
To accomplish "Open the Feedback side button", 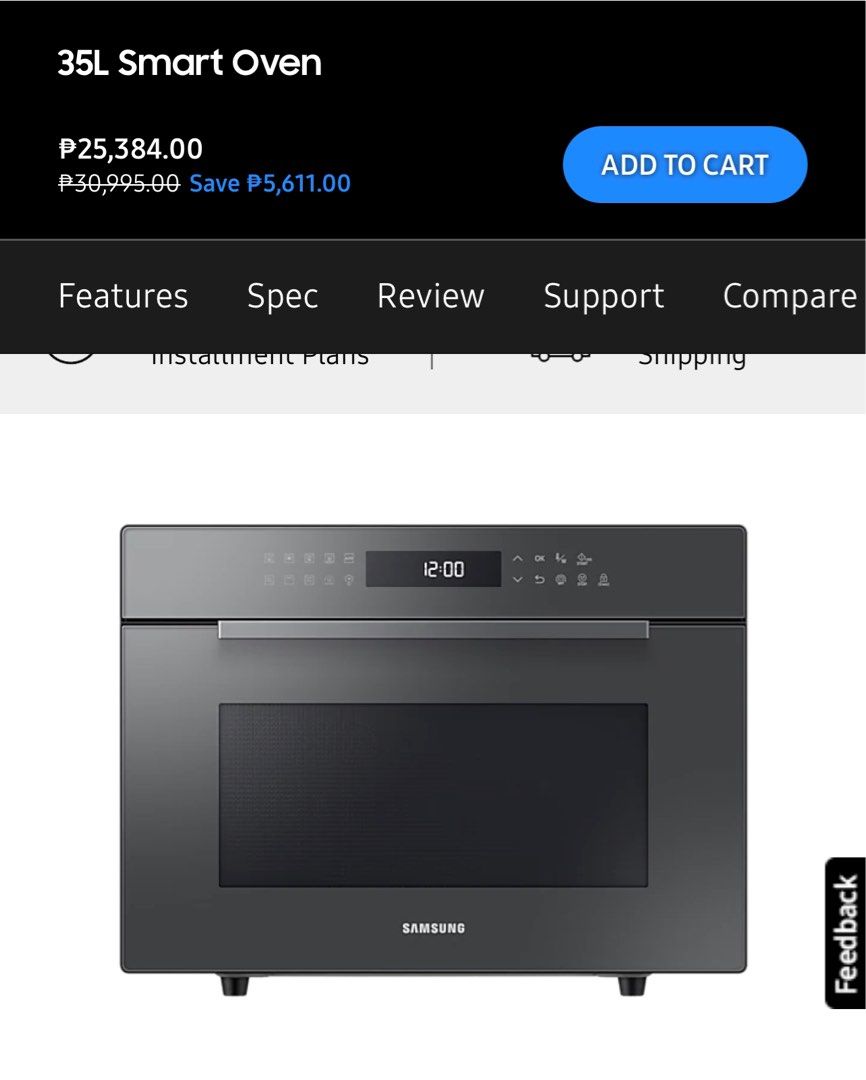I will [845, 932].
